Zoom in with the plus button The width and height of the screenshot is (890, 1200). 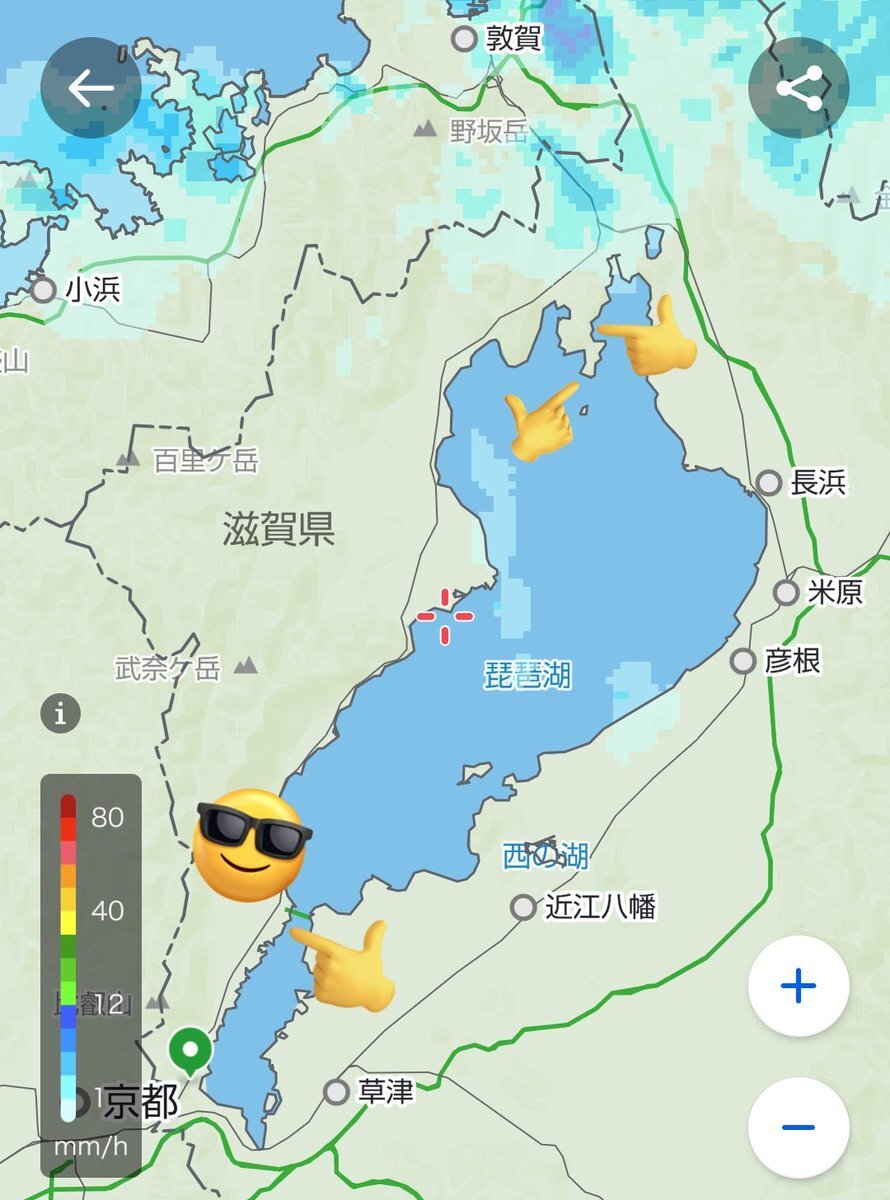(x=798, y=987)
